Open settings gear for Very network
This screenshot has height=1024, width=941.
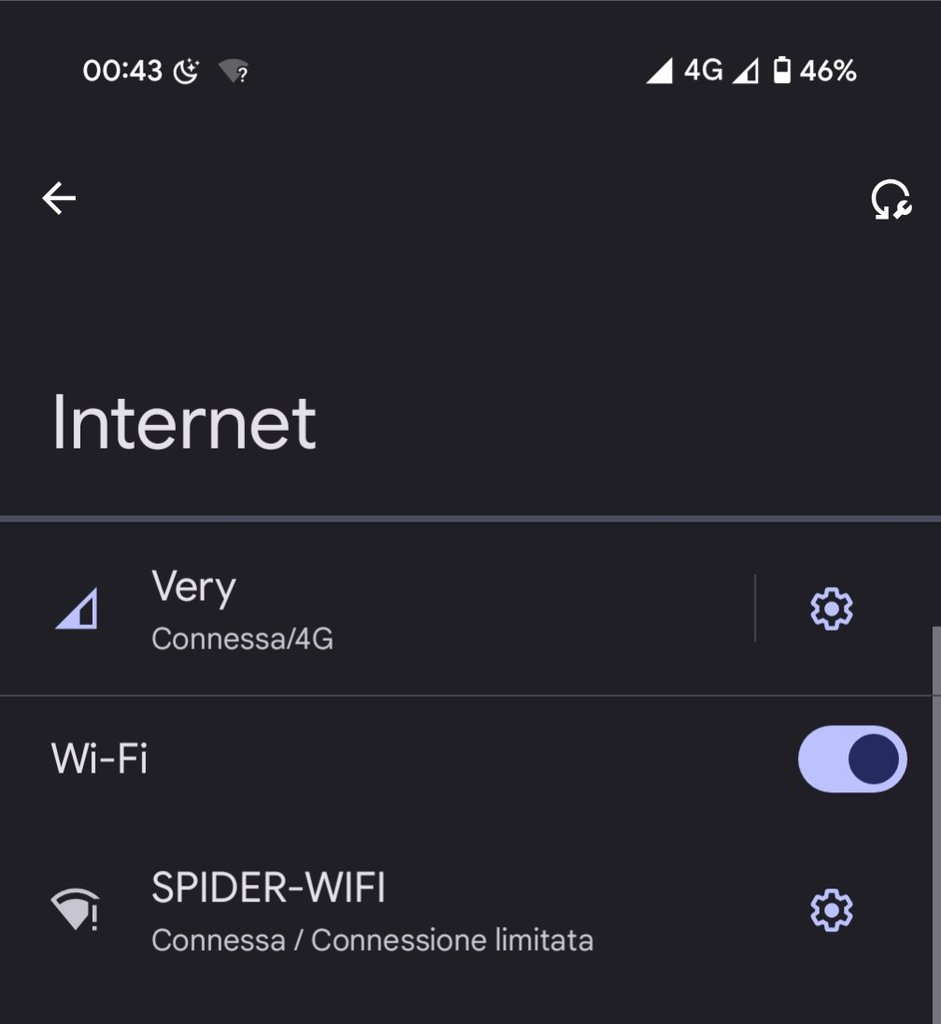tap(831, 609)
